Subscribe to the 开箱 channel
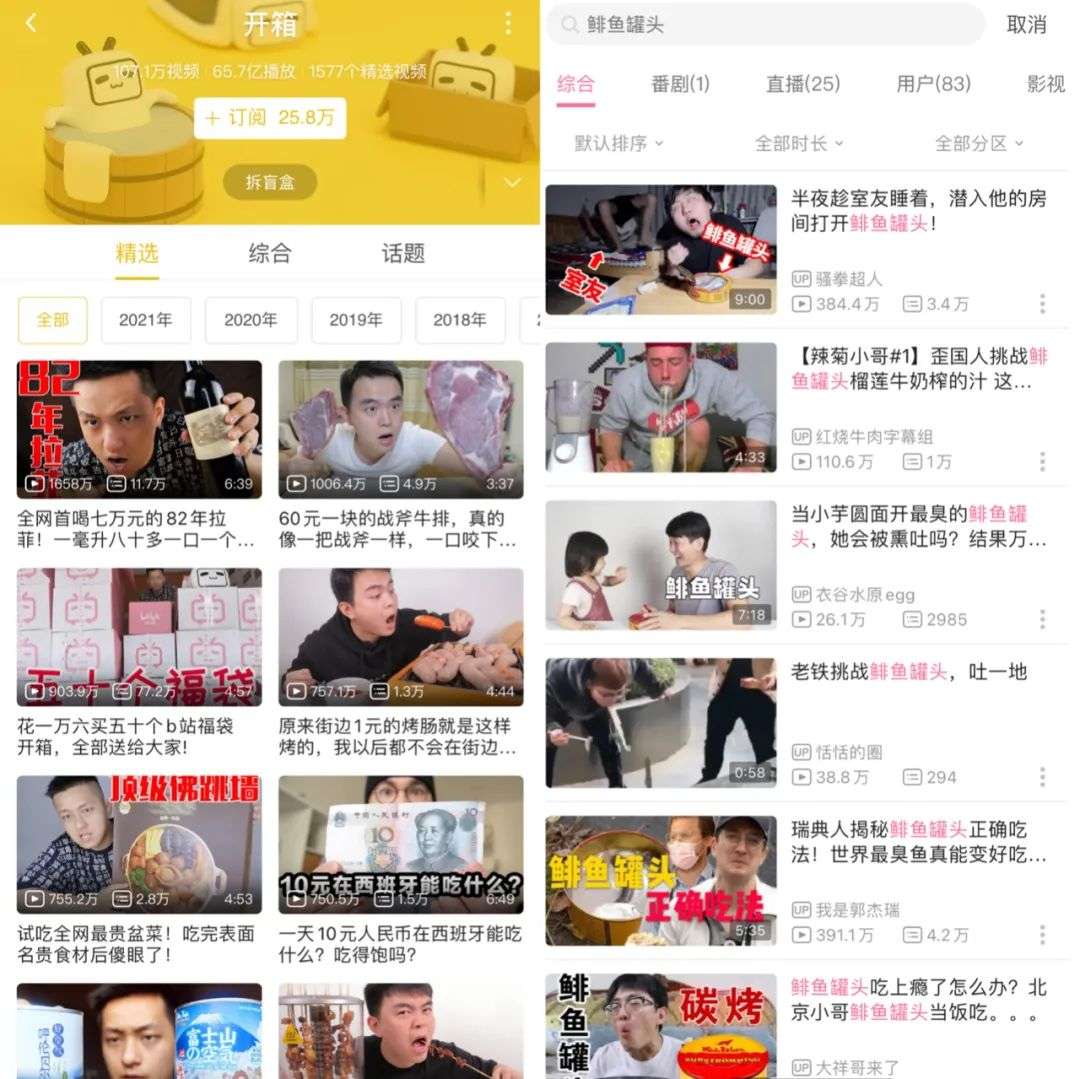 click(x=270, y=118)
